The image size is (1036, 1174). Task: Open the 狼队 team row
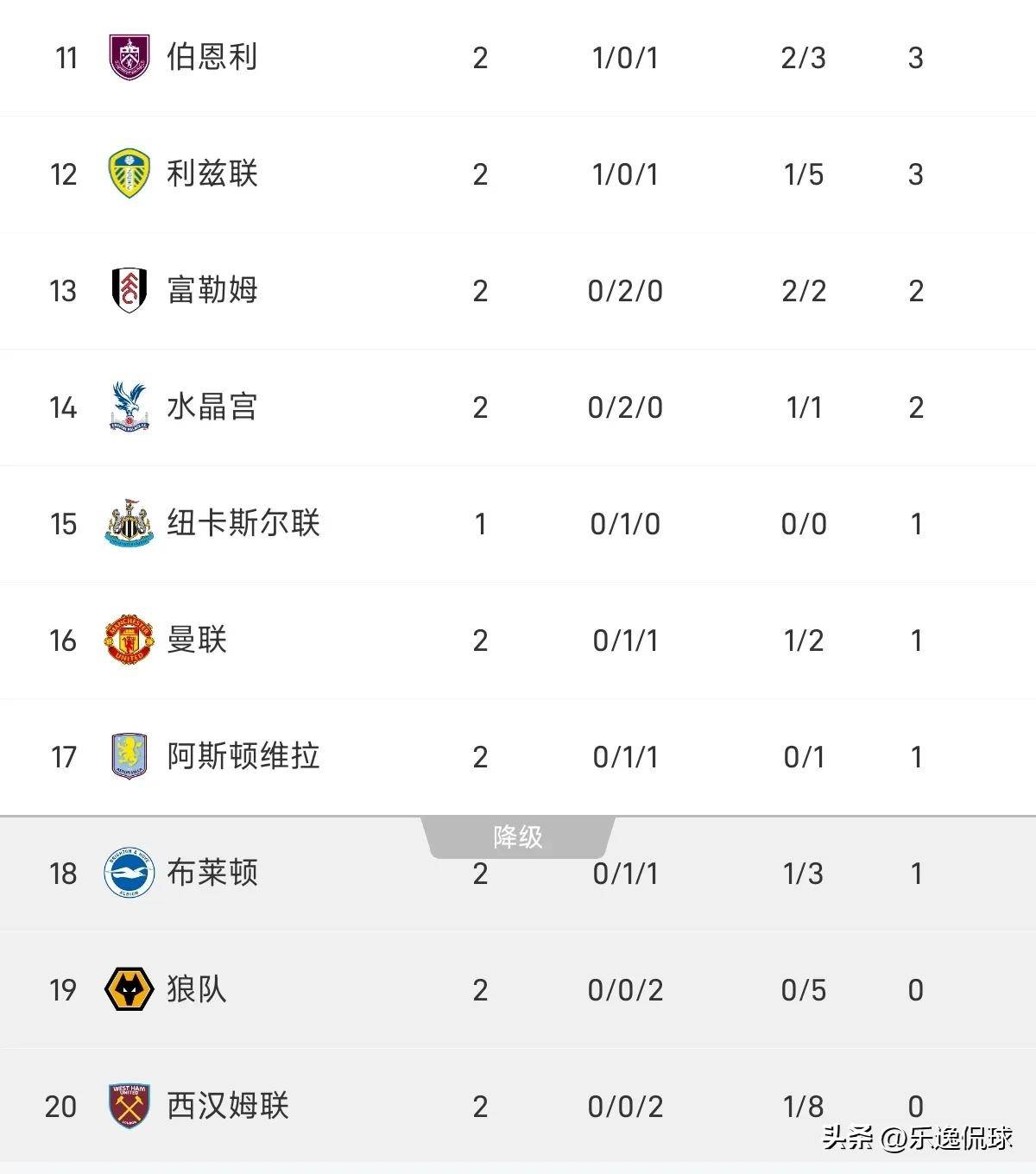coord(197,990)
